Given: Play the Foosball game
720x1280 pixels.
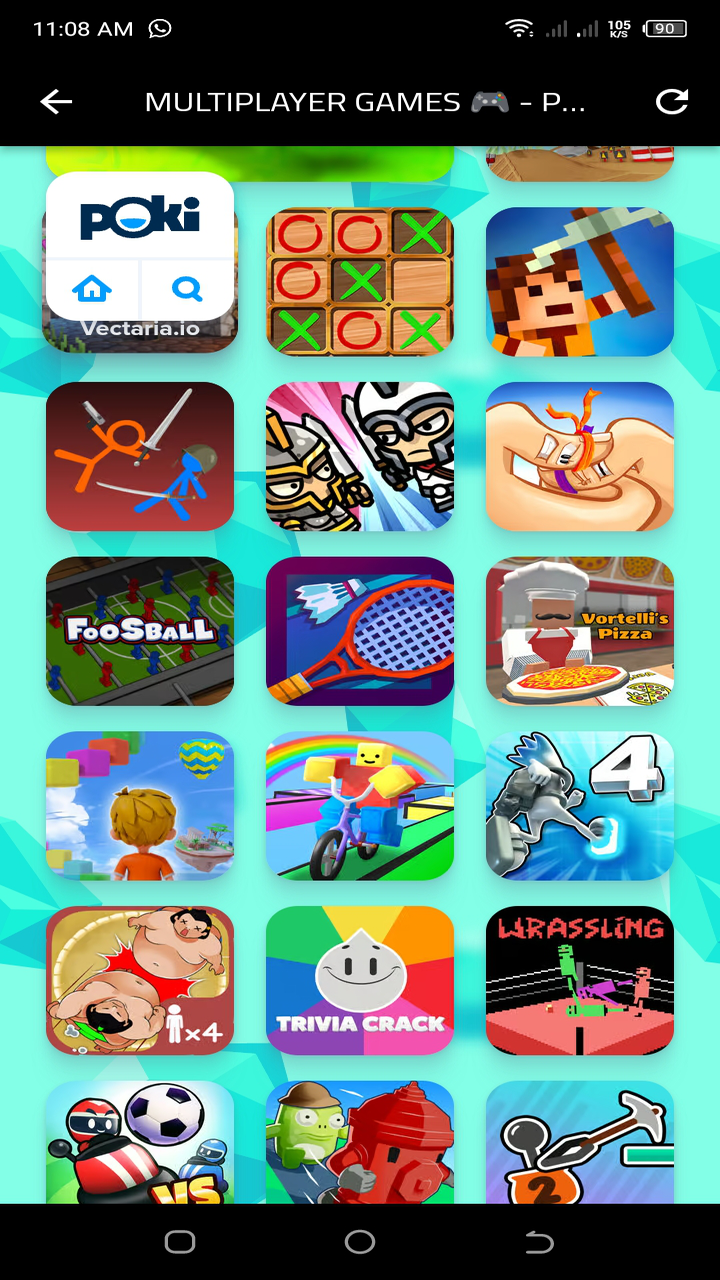Looking at the screenshot, I should tap(140, 631).
